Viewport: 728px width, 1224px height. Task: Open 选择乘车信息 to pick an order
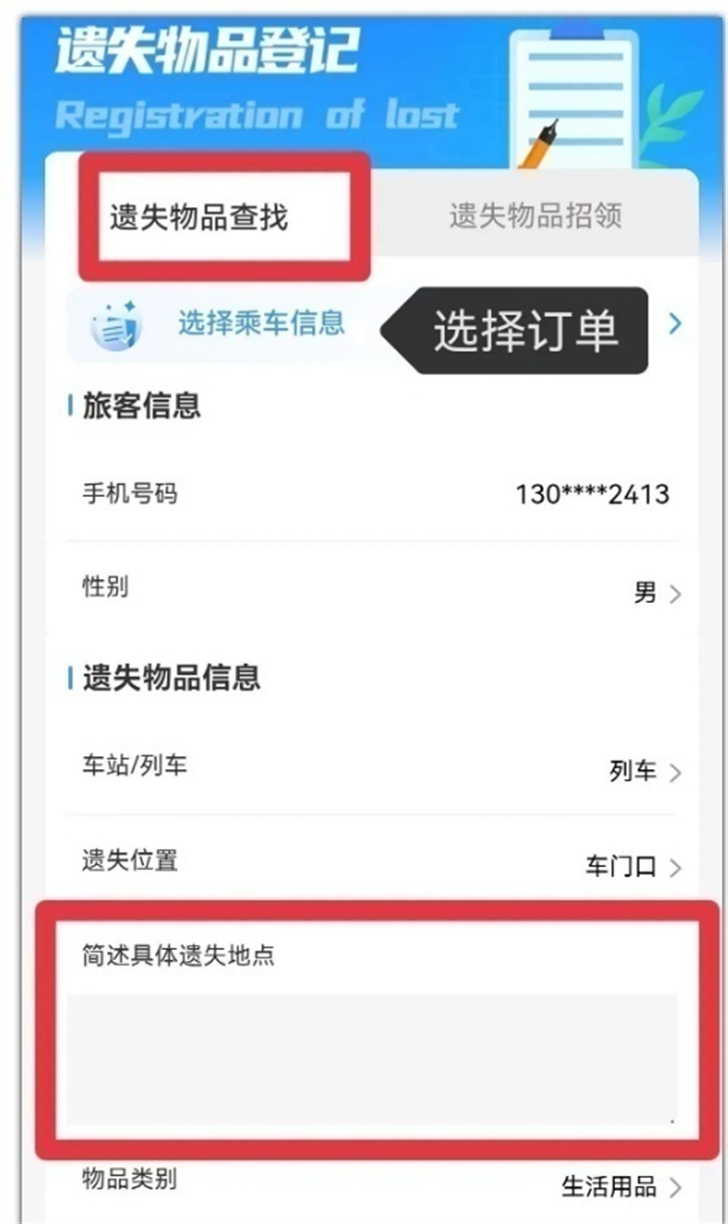[376, 325]
